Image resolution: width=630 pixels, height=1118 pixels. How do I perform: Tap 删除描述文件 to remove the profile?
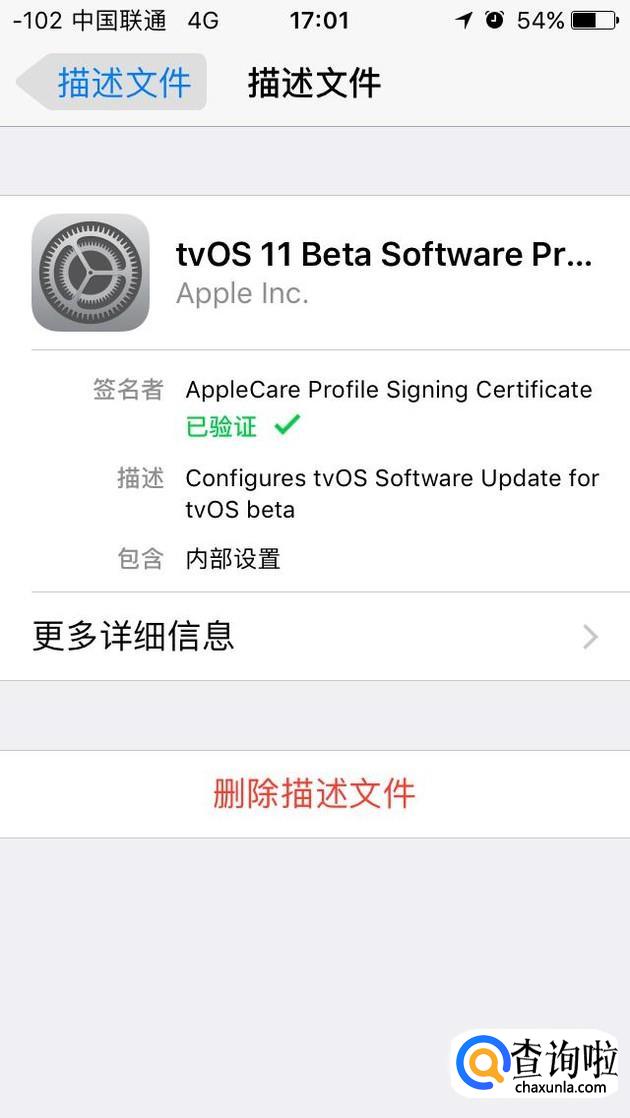pos(314,794)
